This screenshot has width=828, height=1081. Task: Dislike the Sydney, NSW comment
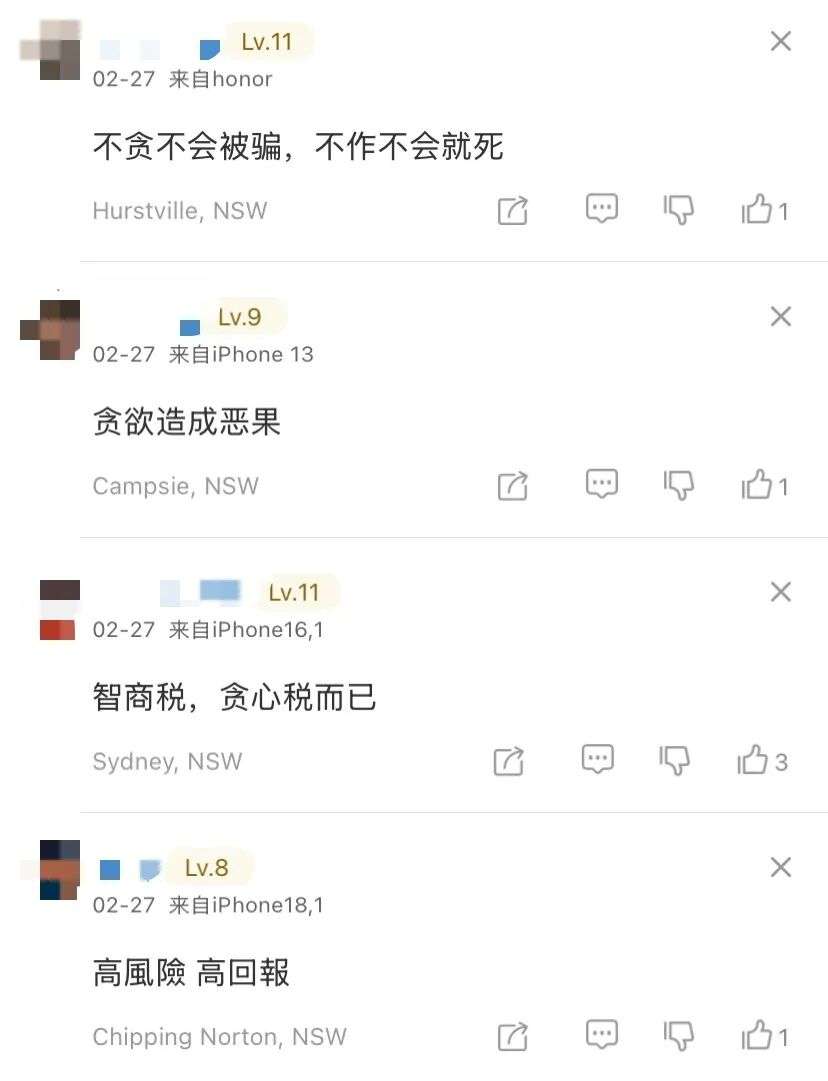676,760
